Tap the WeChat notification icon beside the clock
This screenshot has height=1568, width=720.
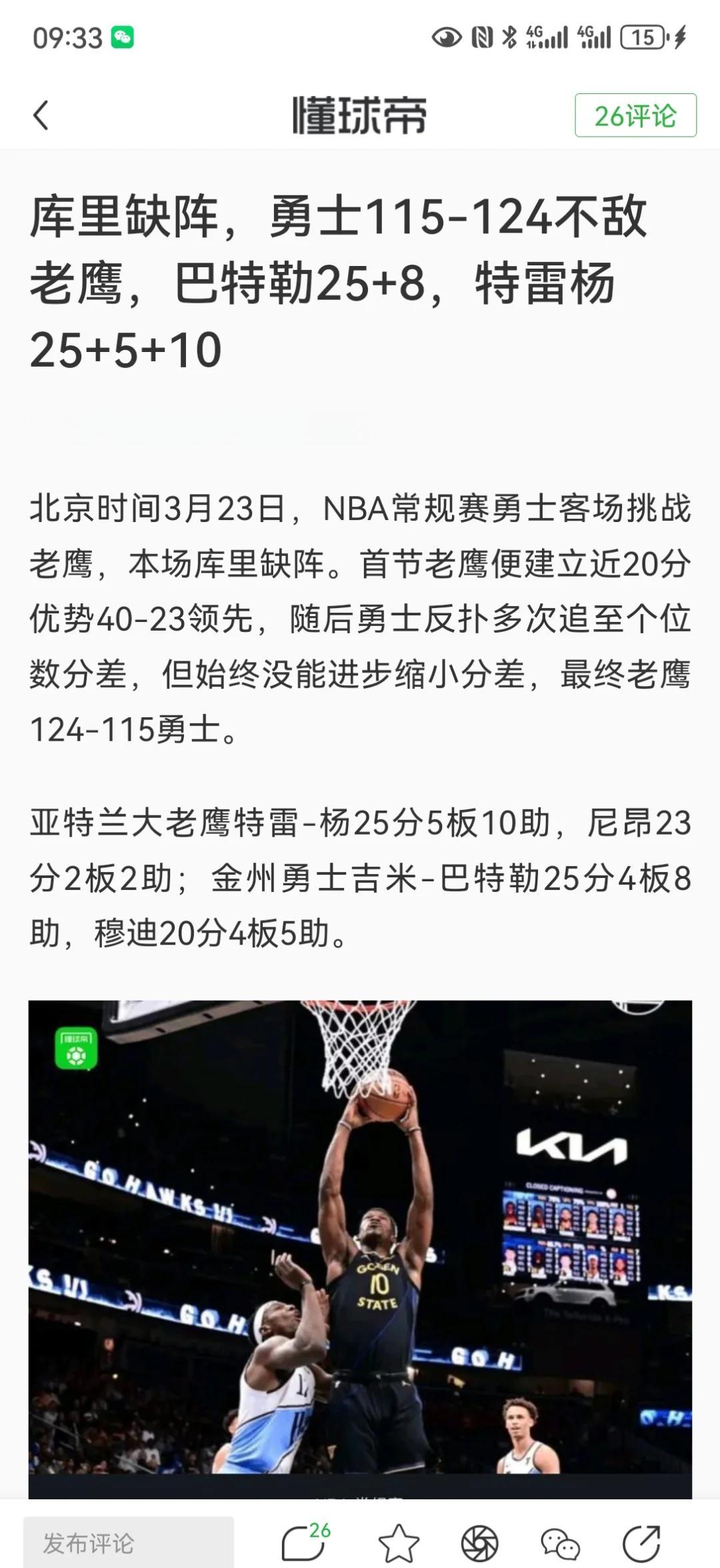tap(123, 38)
